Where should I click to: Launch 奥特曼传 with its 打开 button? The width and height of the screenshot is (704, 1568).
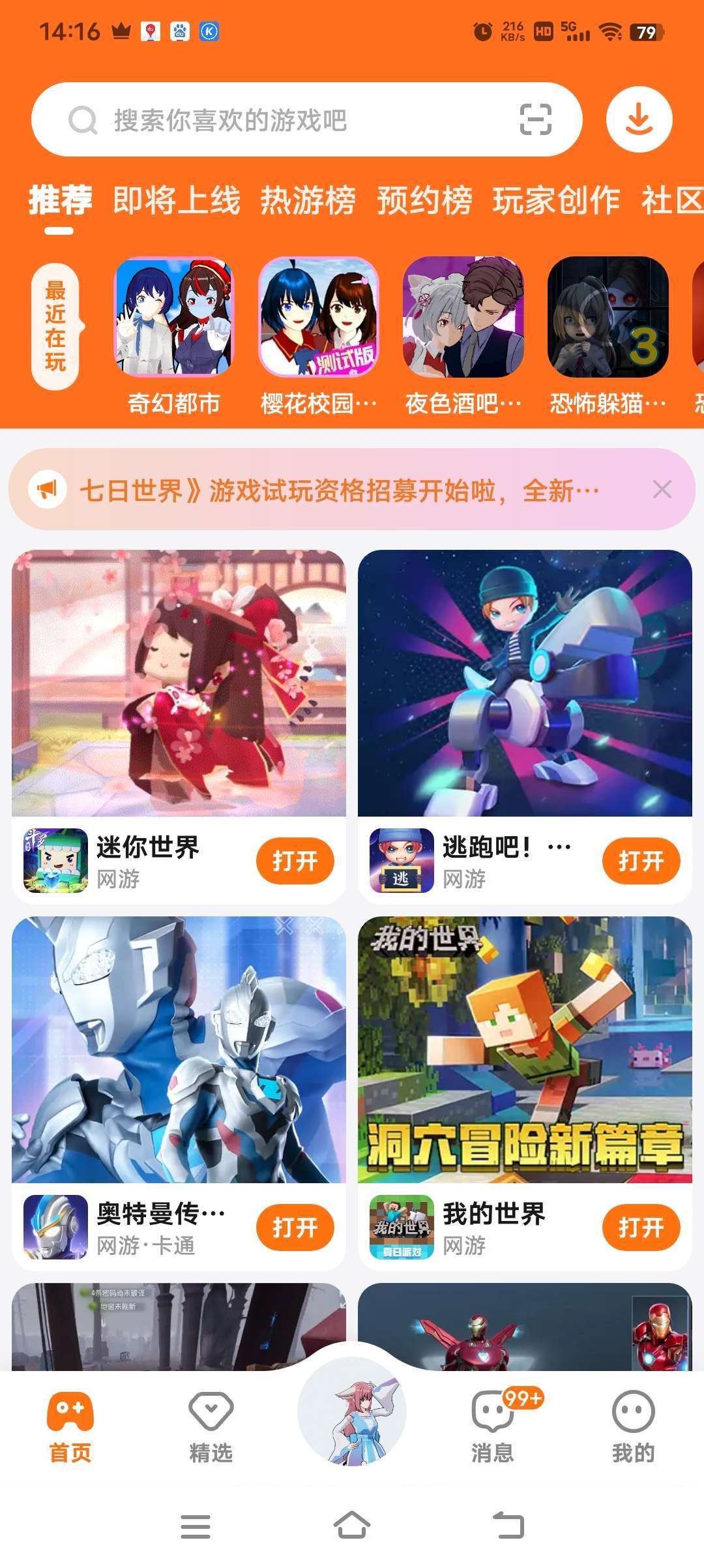pyautogui.click(x=295, y=1228)
